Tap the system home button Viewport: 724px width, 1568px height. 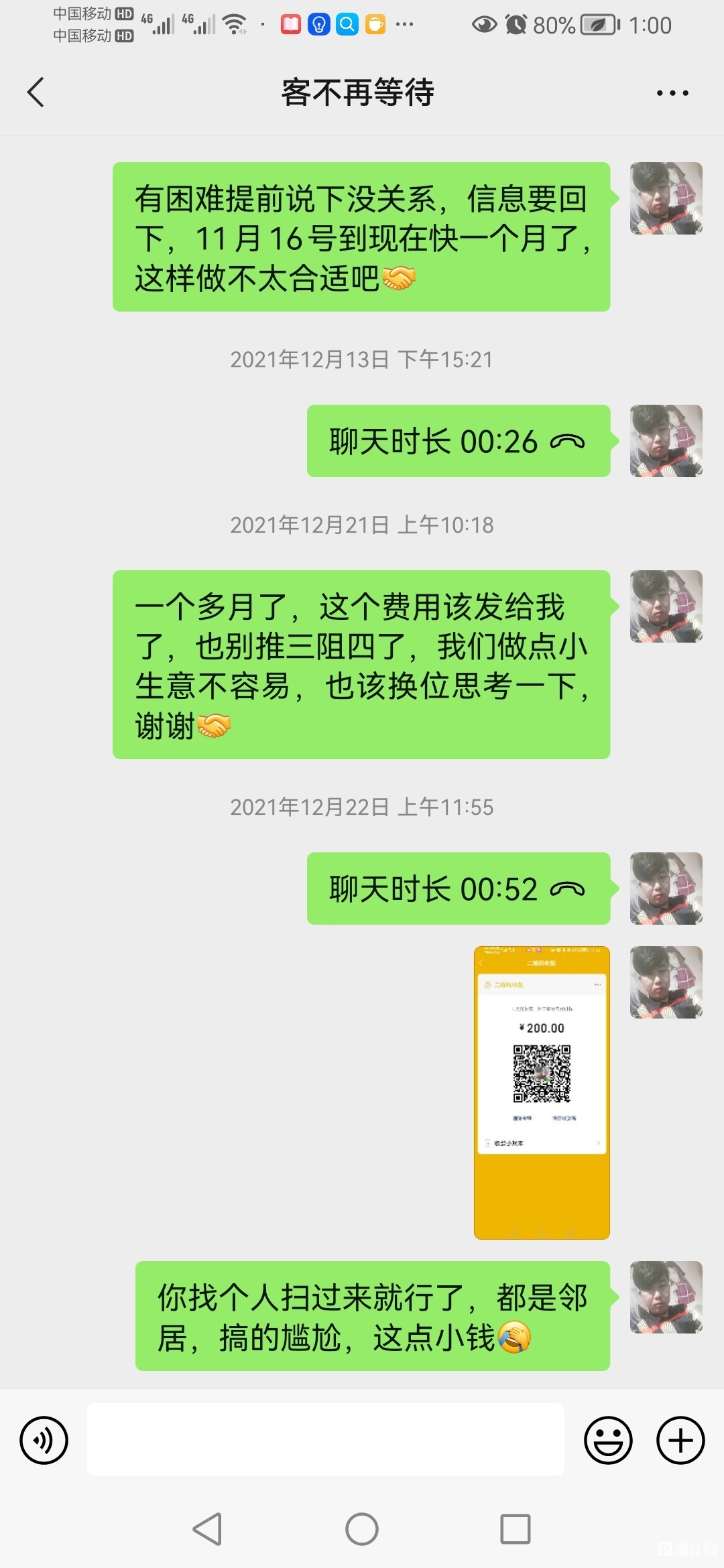tap(362, 1529)
